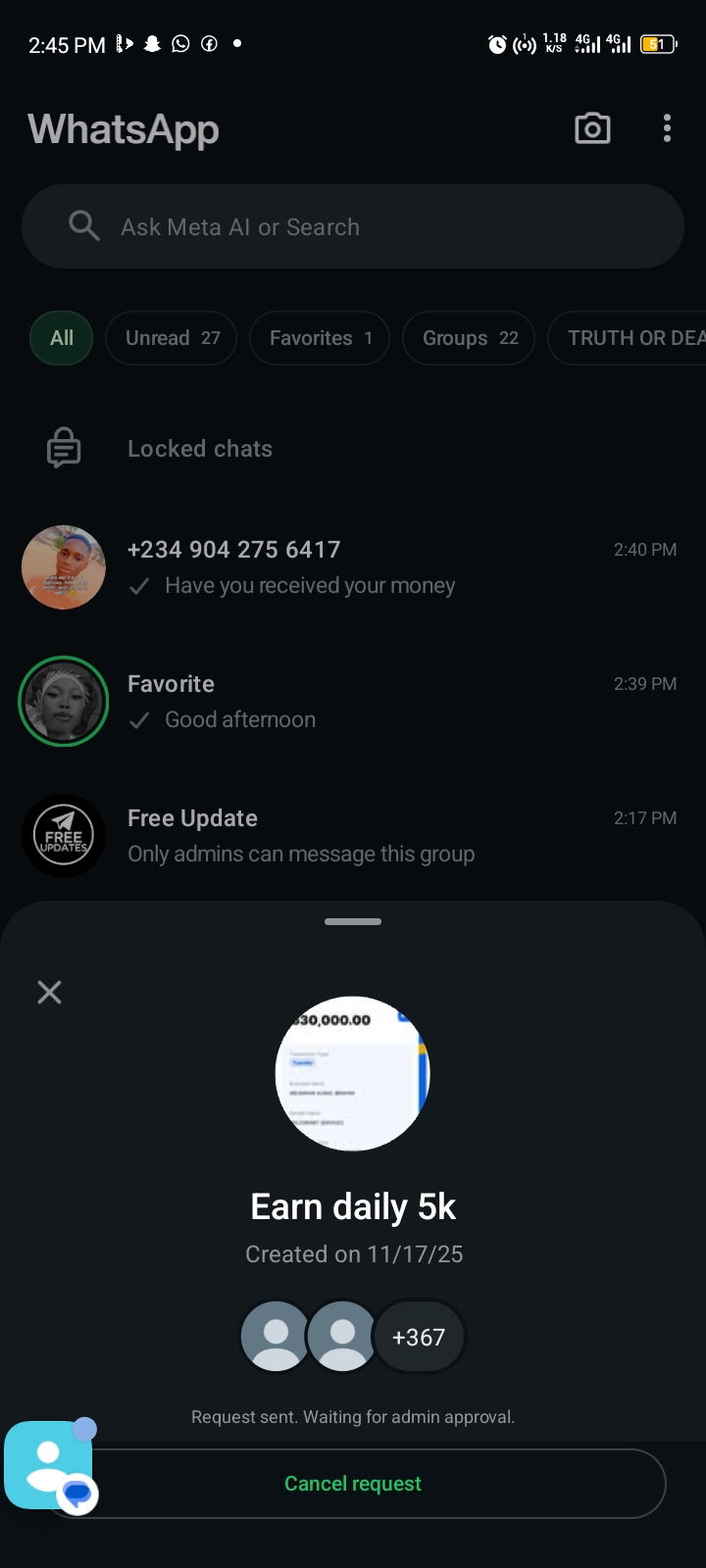706x1568 pixels.
Task: Open the camera from the app bar
Action: point(592,128)
